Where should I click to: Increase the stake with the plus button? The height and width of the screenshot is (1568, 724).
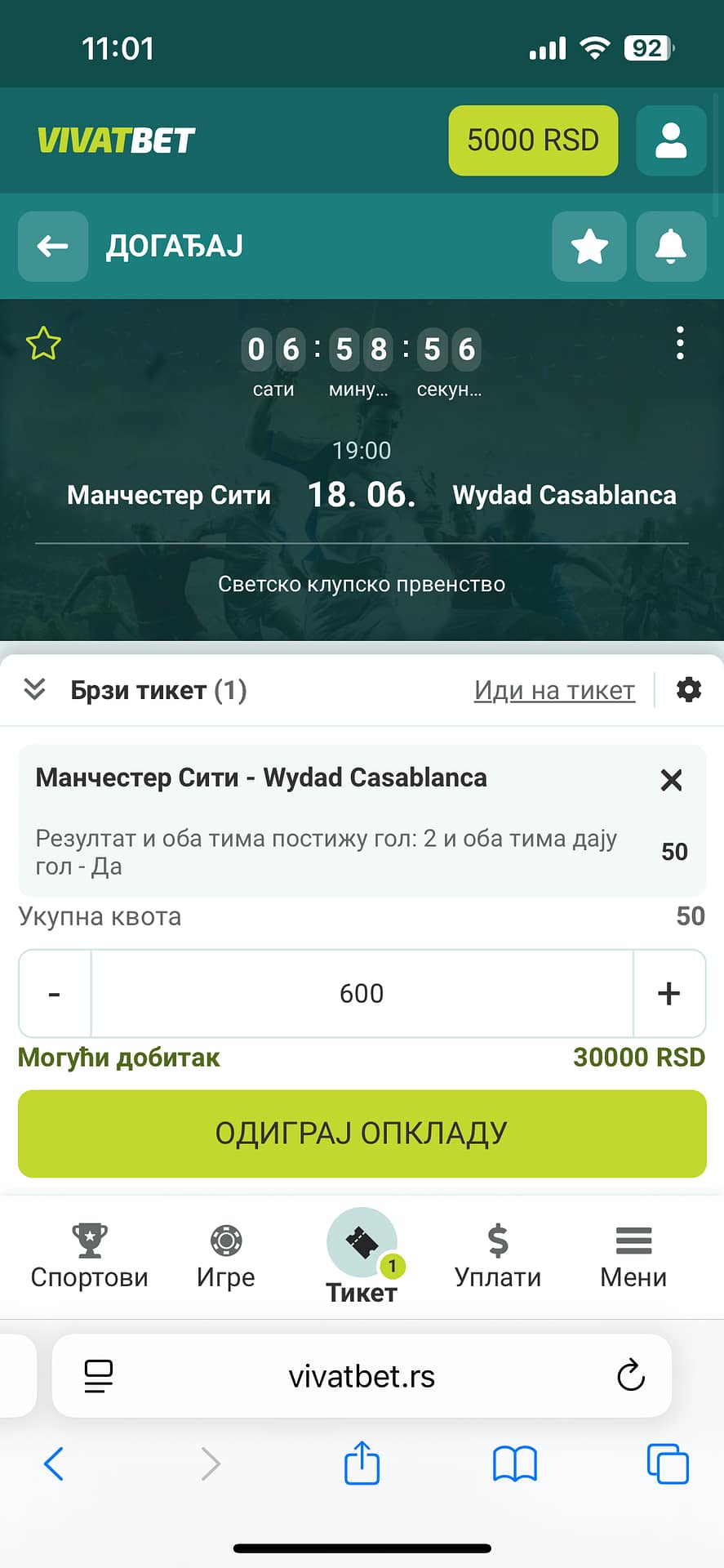pyautogui.click(x=669, y=994)
